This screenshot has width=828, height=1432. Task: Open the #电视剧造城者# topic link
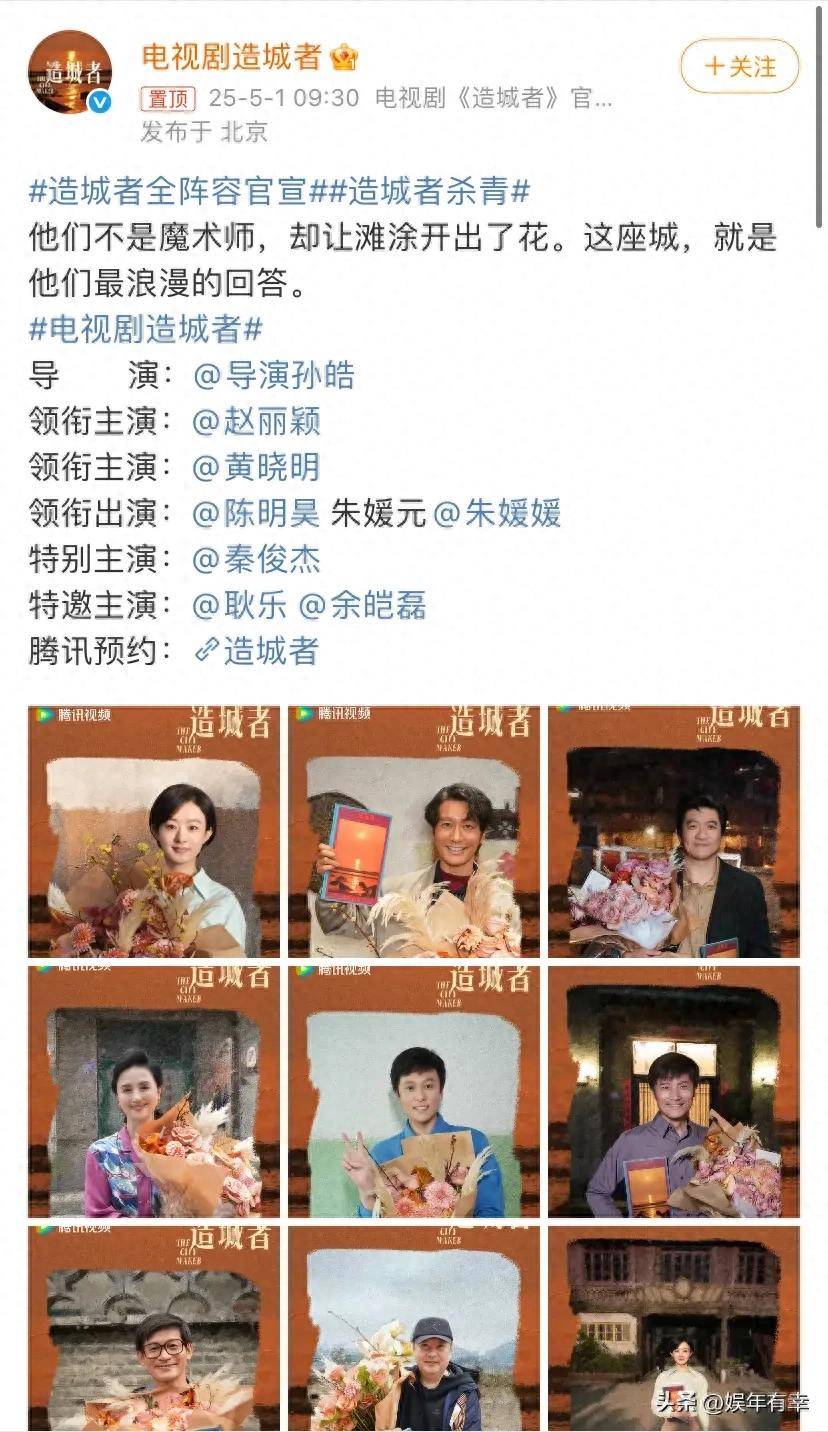(x=146, y=329)
